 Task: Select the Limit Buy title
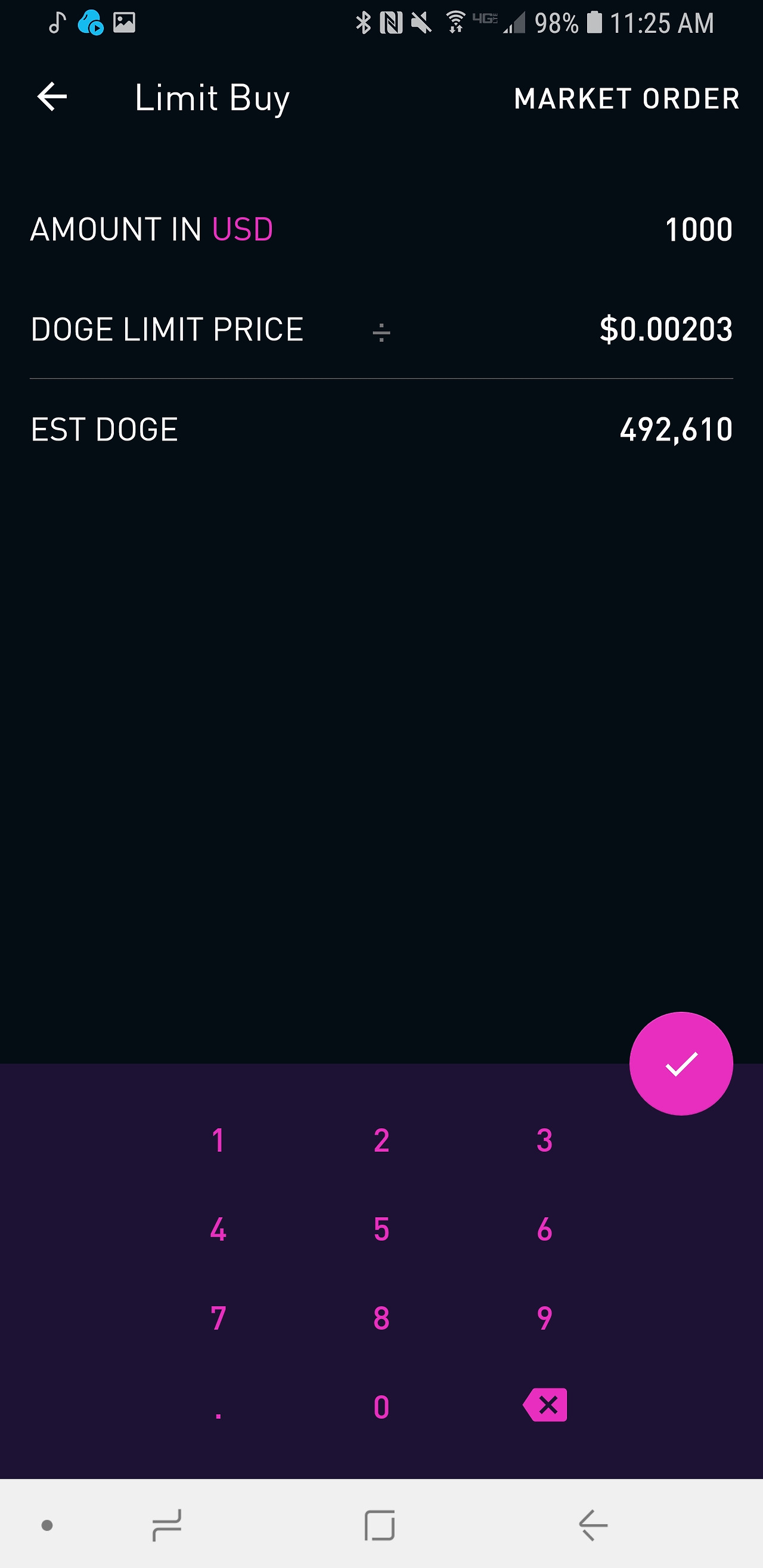[212, 97]
